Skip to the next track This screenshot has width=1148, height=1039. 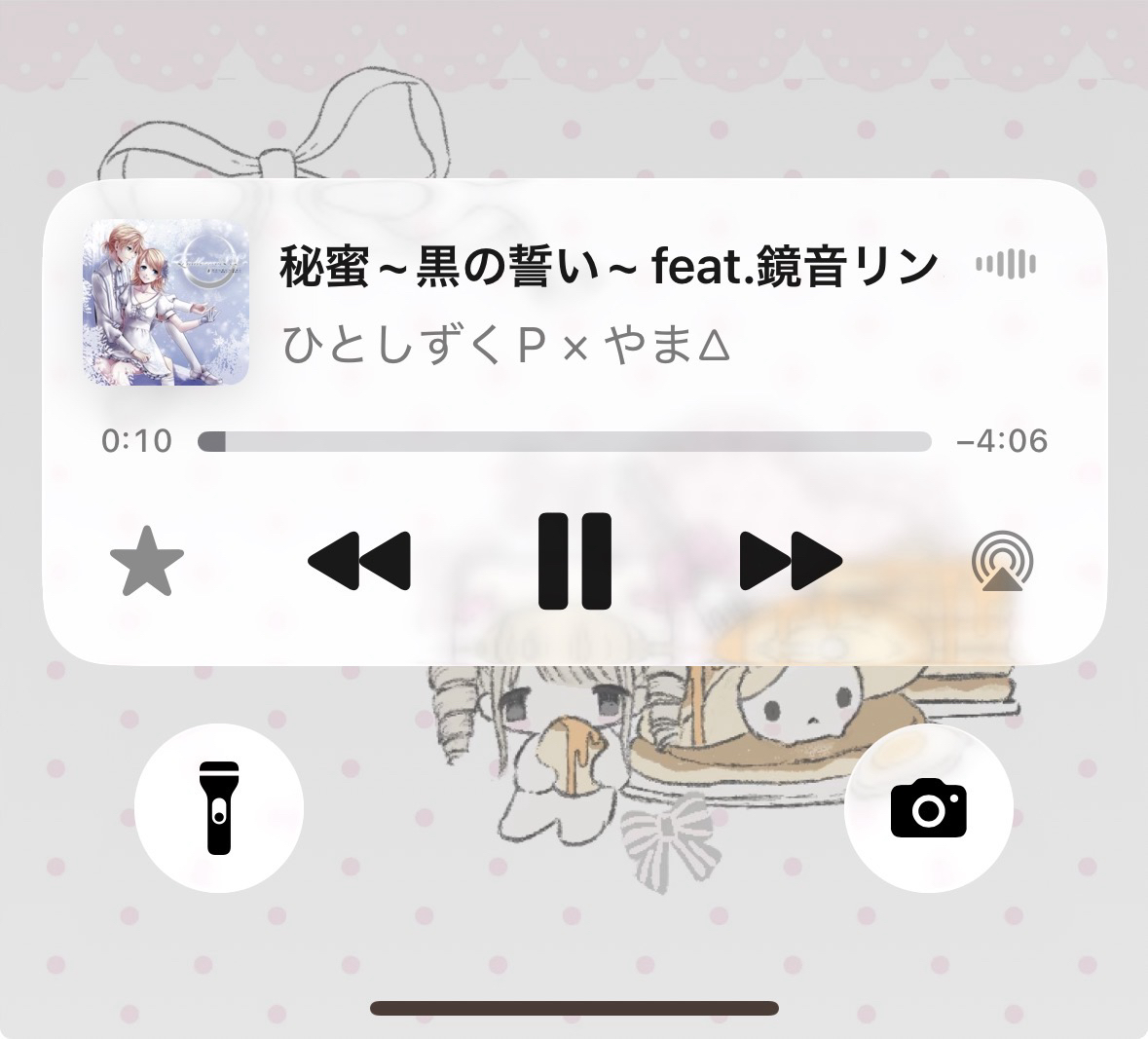point(790,561)
